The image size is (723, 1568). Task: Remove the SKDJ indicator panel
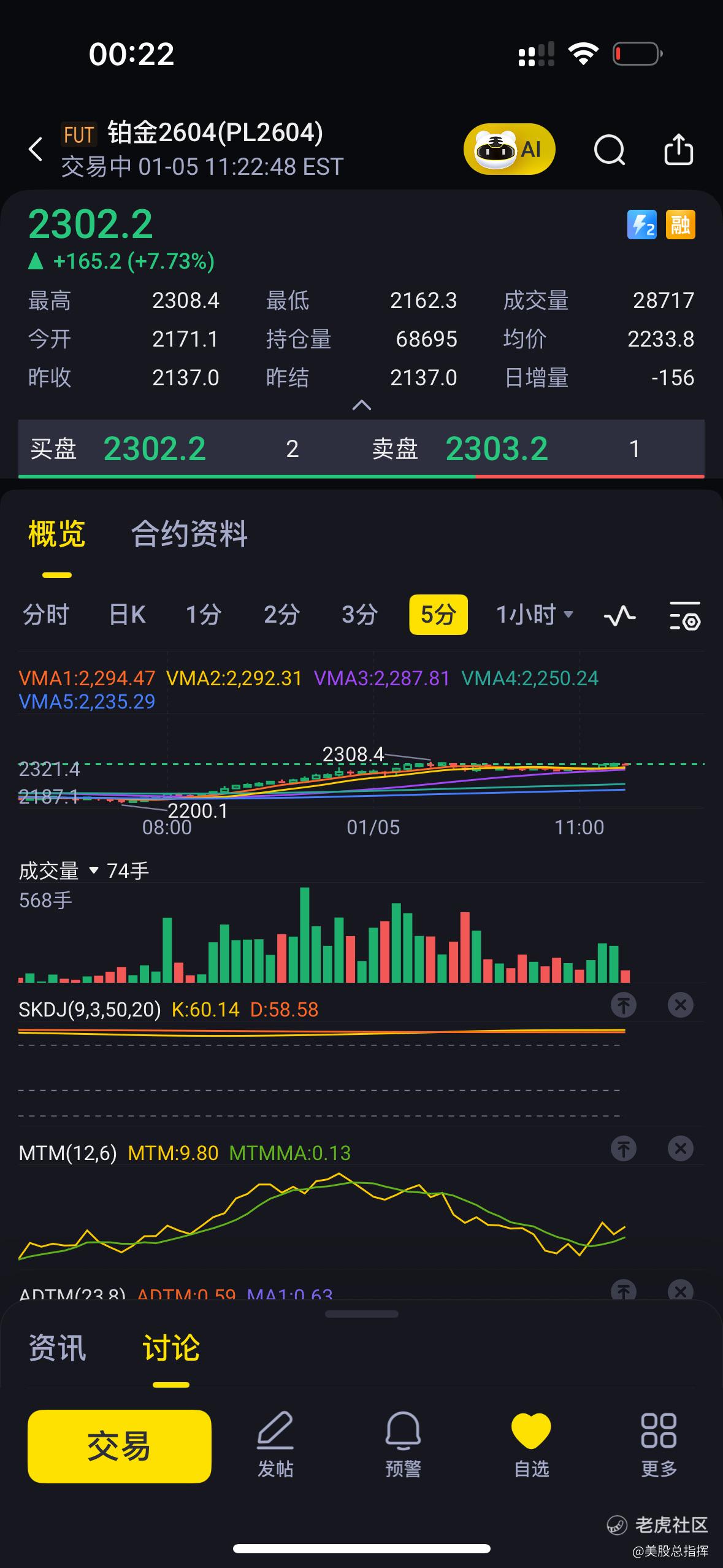coord(680,1005)
